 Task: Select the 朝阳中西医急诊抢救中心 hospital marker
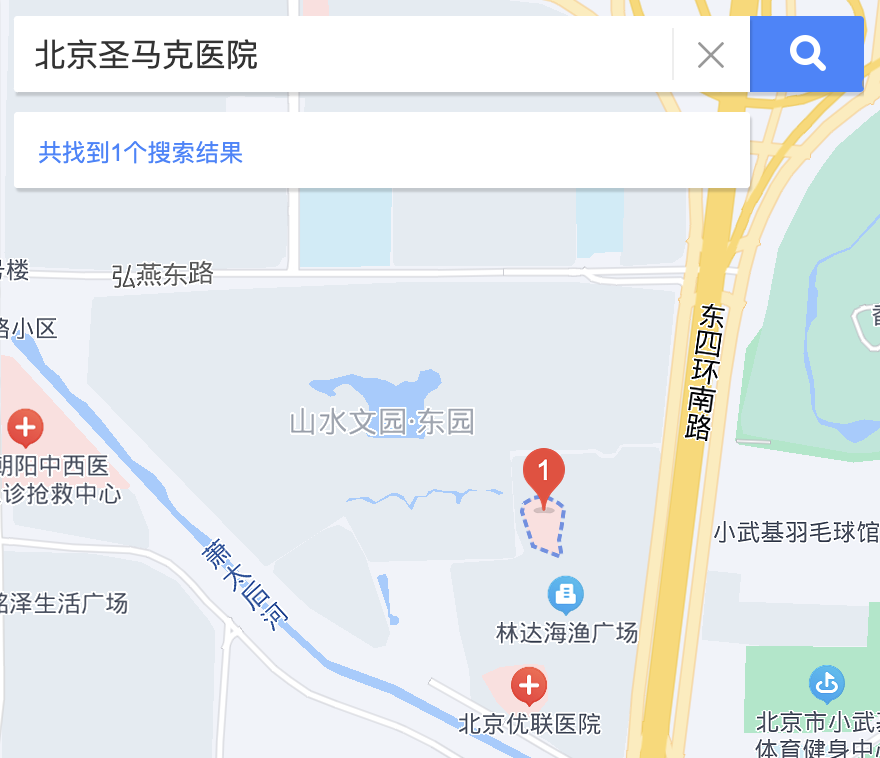pyautogui.click(x=25, y=428)
